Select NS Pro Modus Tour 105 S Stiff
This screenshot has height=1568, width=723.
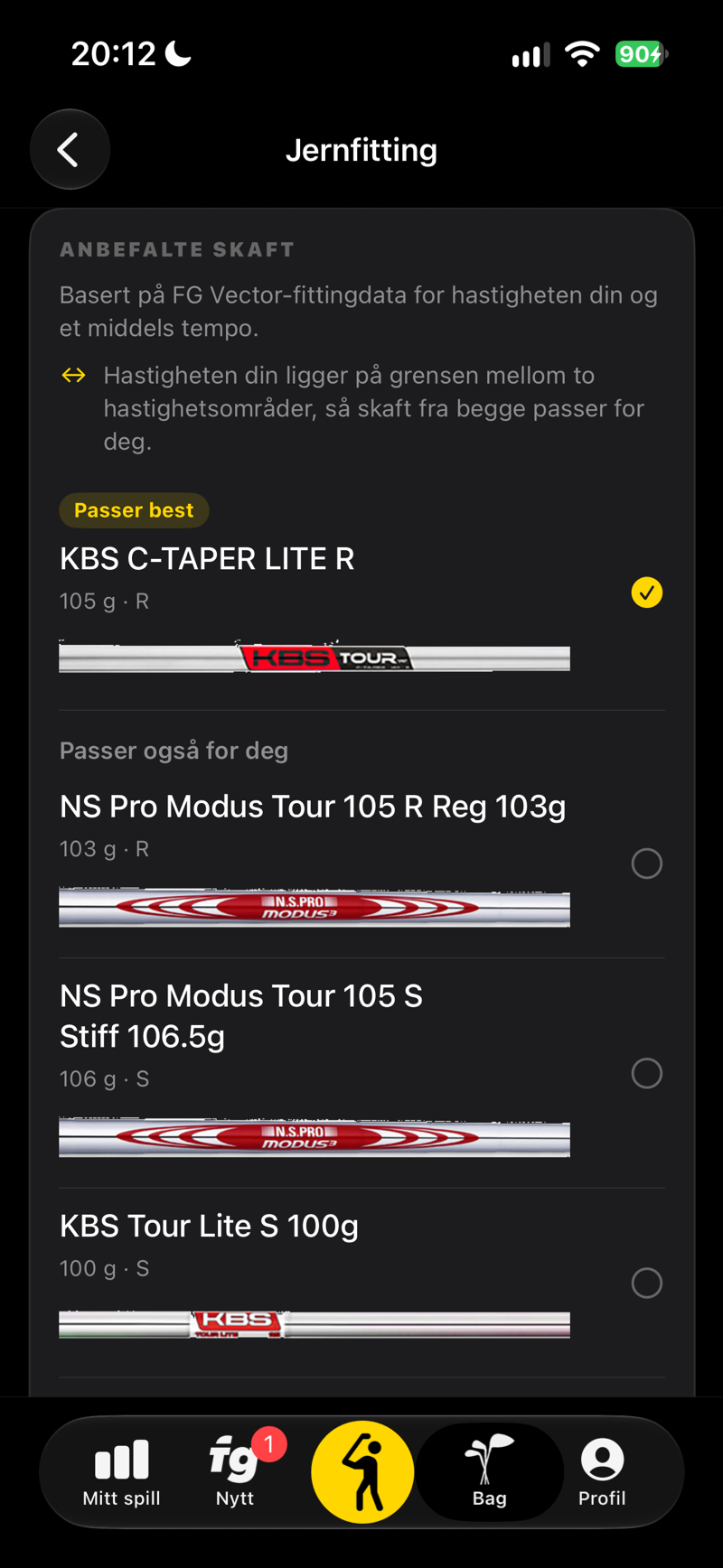tap(361, 1073)
